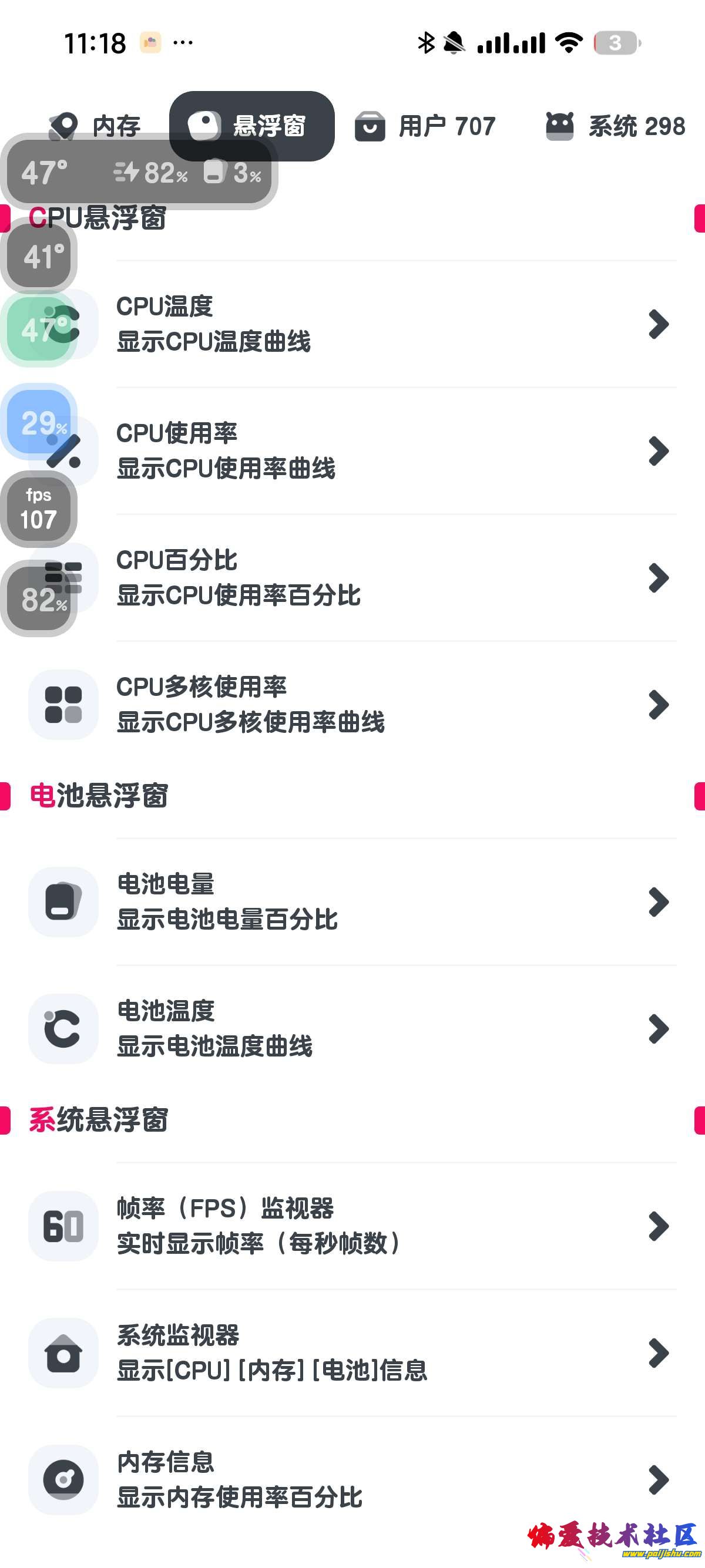Tap the fps 107 floating widget
705x1568 pixels.
[x=39, y=509]
